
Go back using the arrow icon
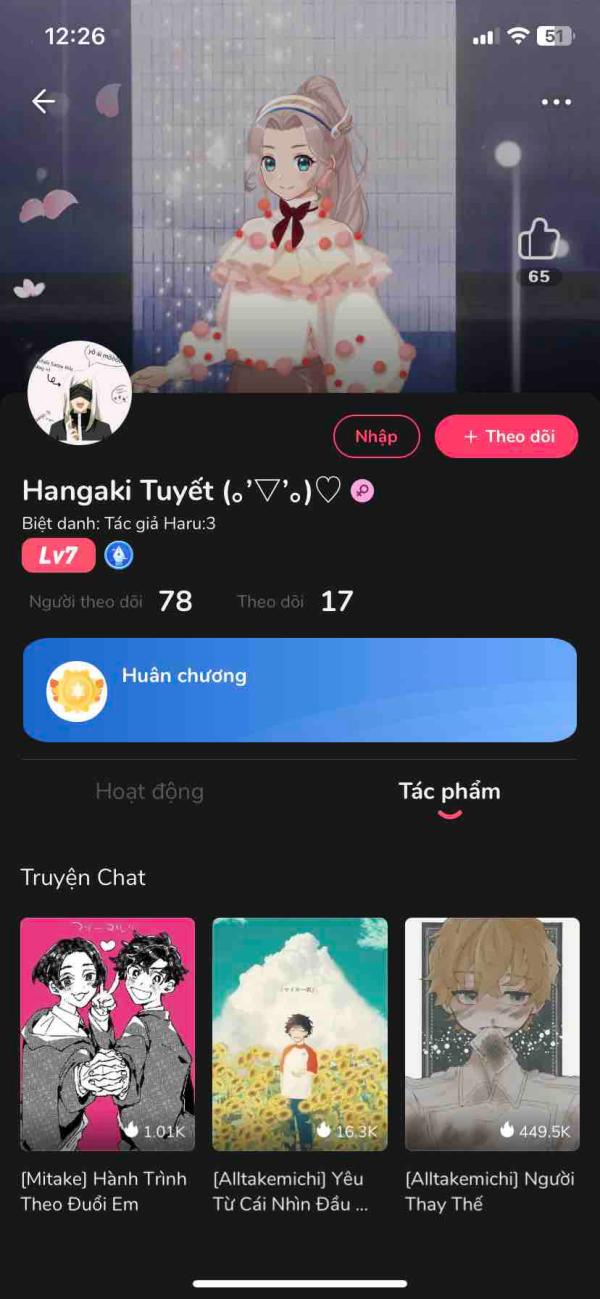tap(43, 101)
